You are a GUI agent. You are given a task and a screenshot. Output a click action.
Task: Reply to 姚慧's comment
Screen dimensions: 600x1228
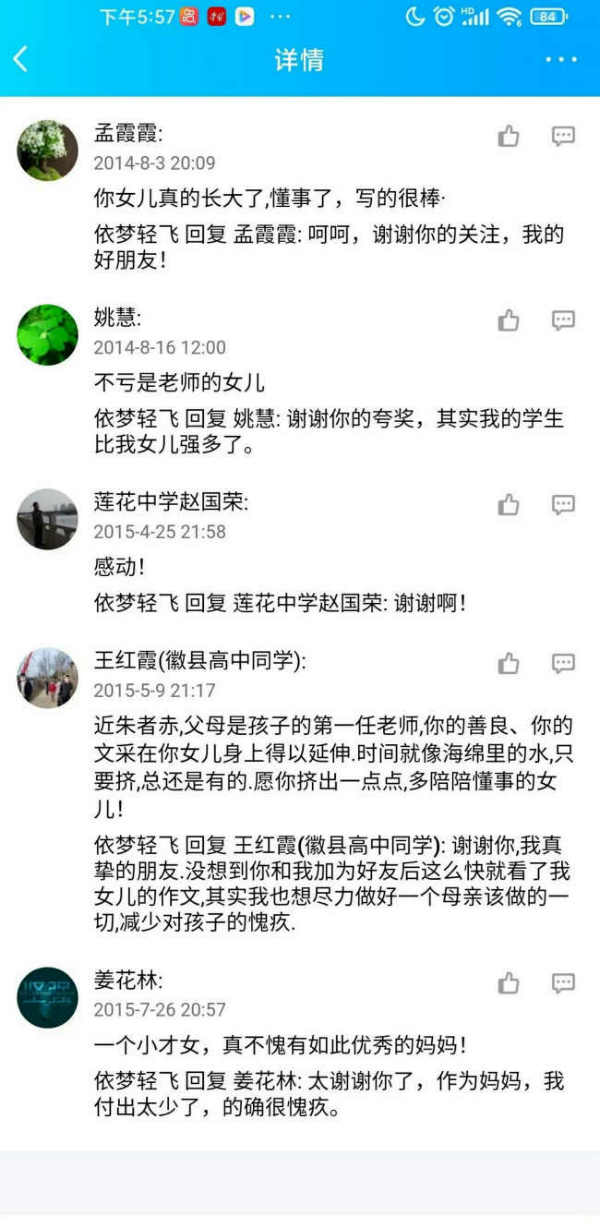point(563,320)
